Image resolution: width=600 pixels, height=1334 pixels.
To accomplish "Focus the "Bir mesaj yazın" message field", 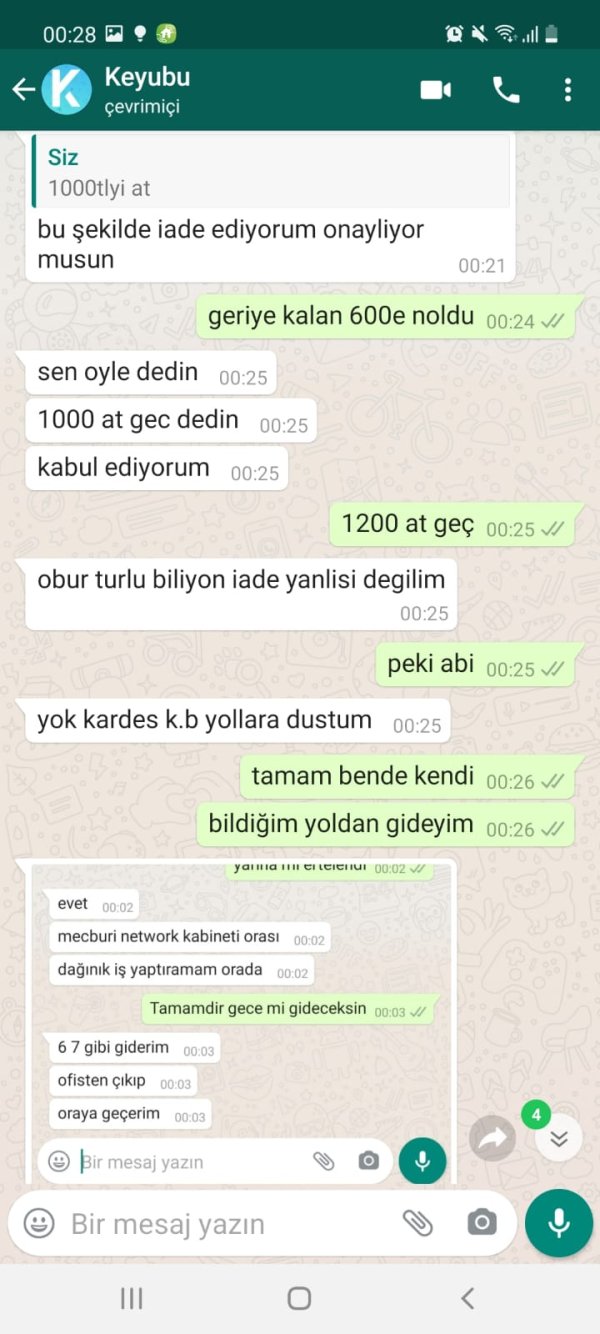I will tap(220, 1224).
